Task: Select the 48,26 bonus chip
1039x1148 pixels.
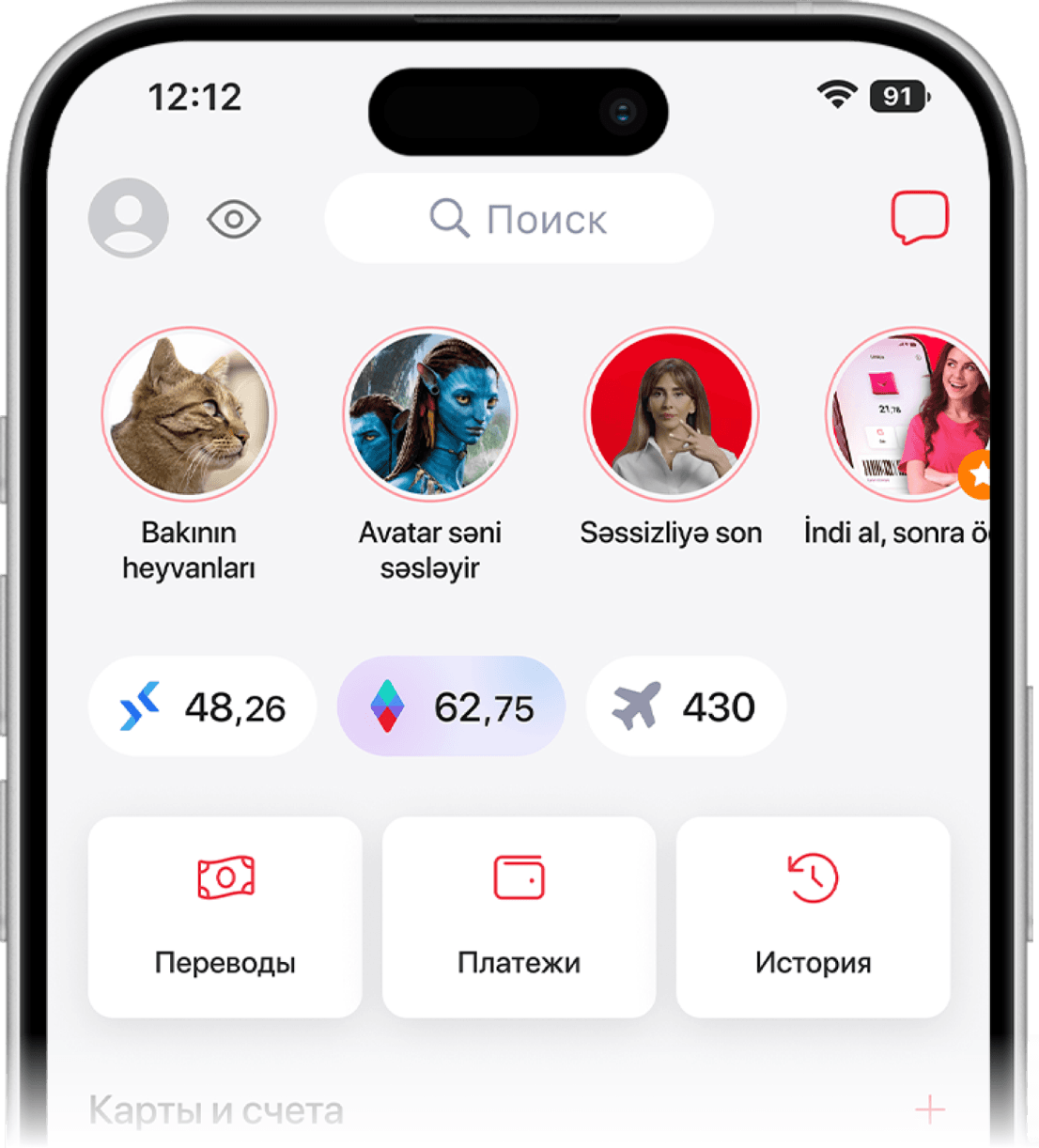Action: tap(202, 706)
